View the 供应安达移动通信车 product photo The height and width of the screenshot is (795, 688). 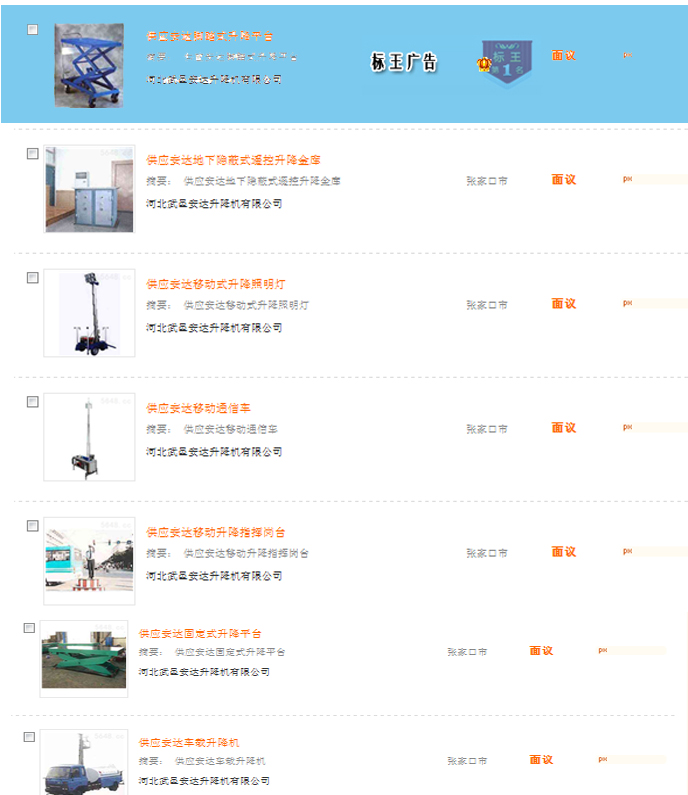89,436
